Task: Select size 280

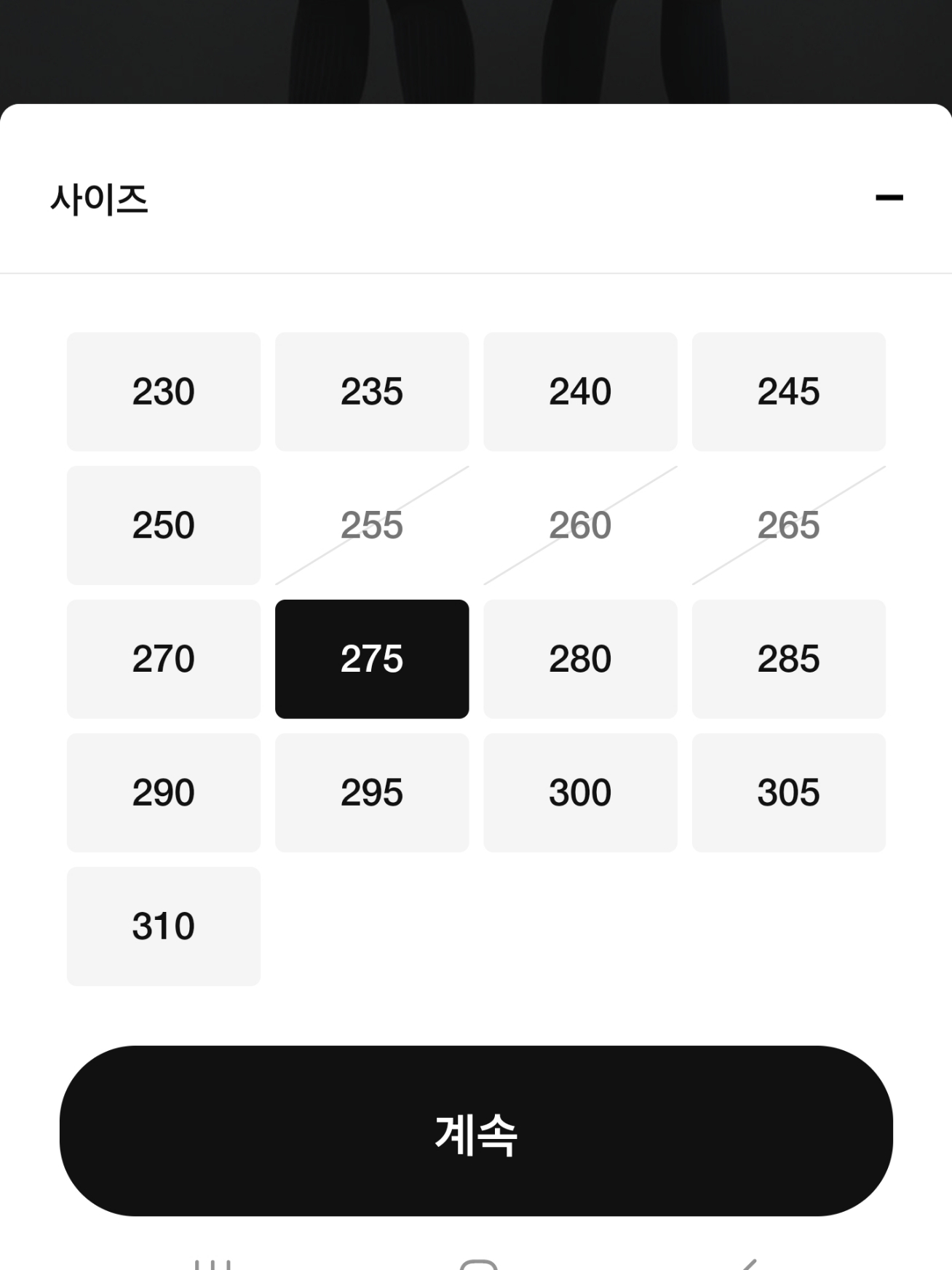Action: point(580,659)
